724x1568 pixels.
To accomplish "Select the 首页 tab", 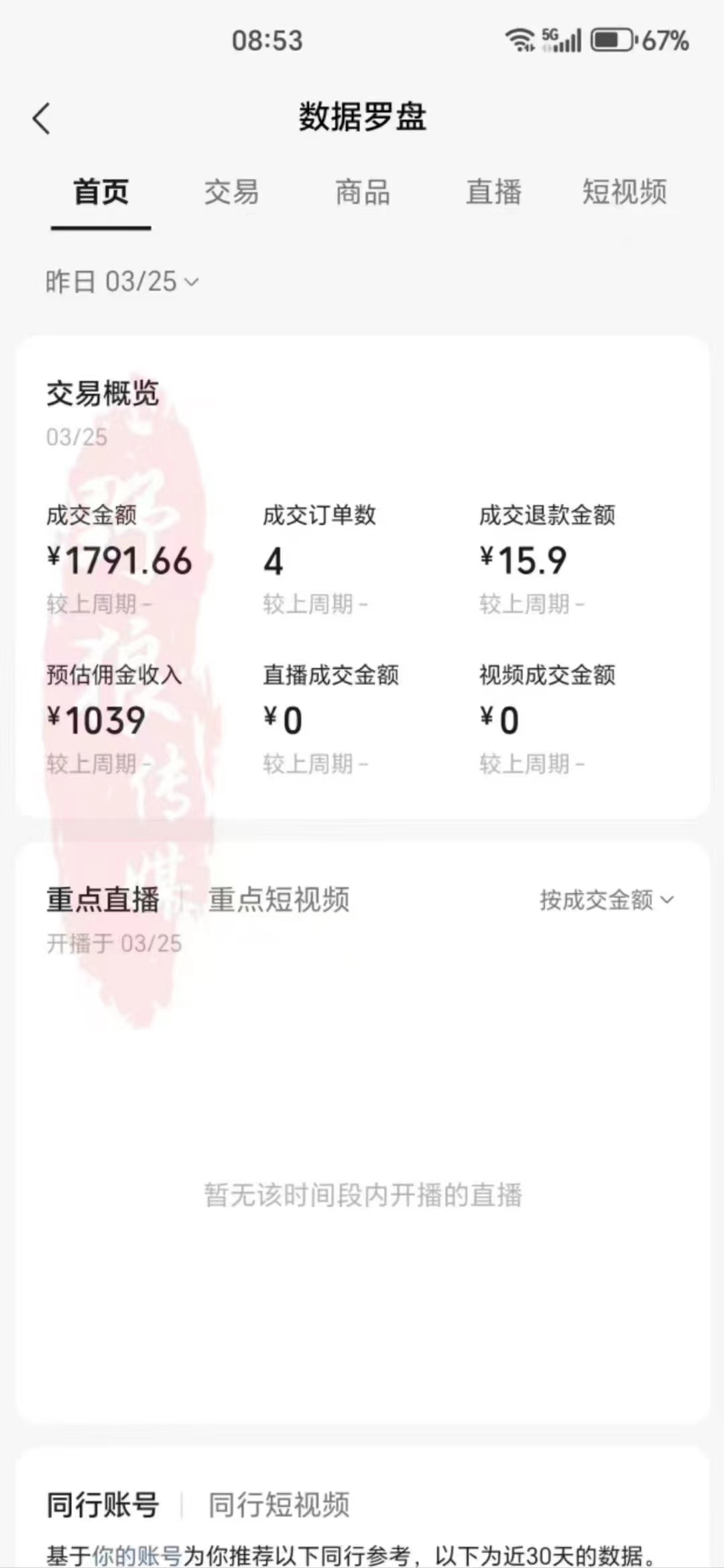I will 101,192.
